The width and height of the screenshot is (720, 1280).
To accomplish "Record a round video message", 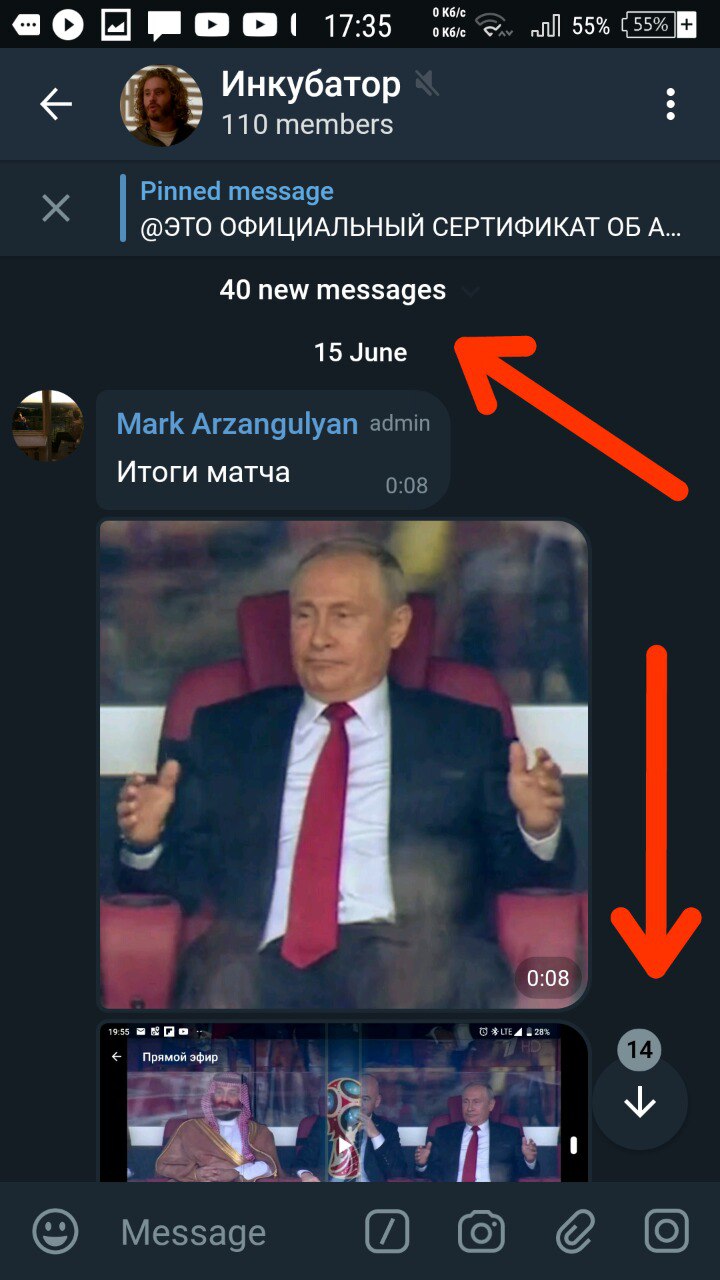I will point(666,1231).
